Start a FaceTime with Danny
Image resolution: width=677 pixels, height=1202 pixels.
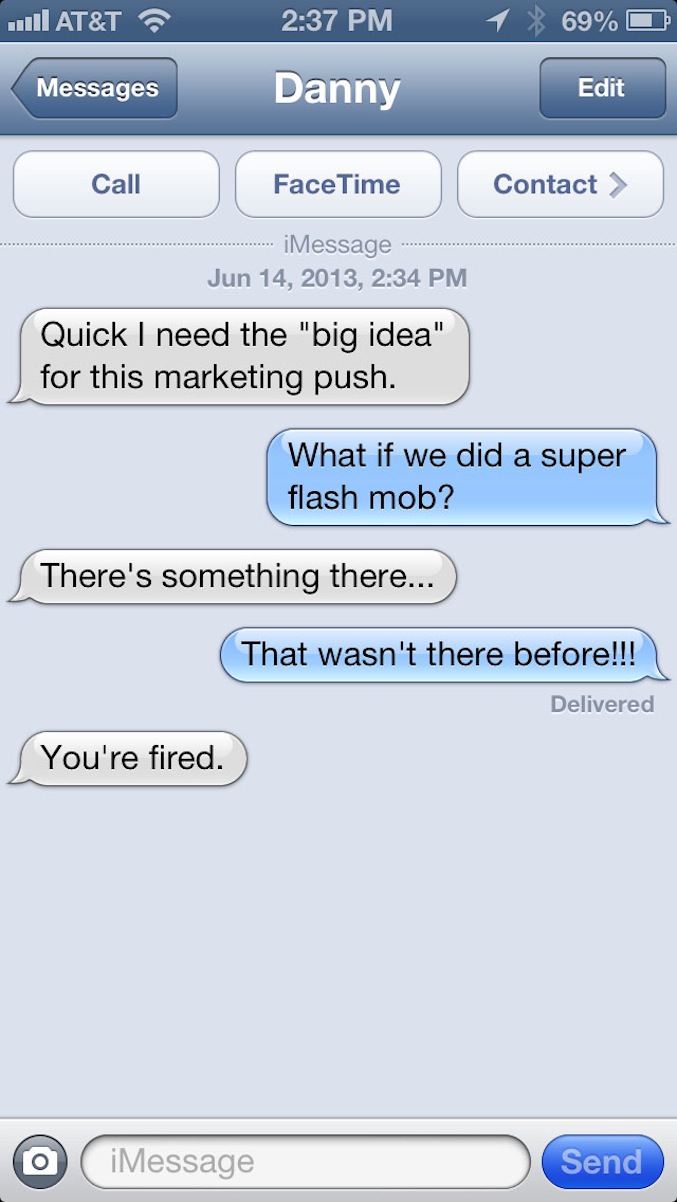pos(338,184)
